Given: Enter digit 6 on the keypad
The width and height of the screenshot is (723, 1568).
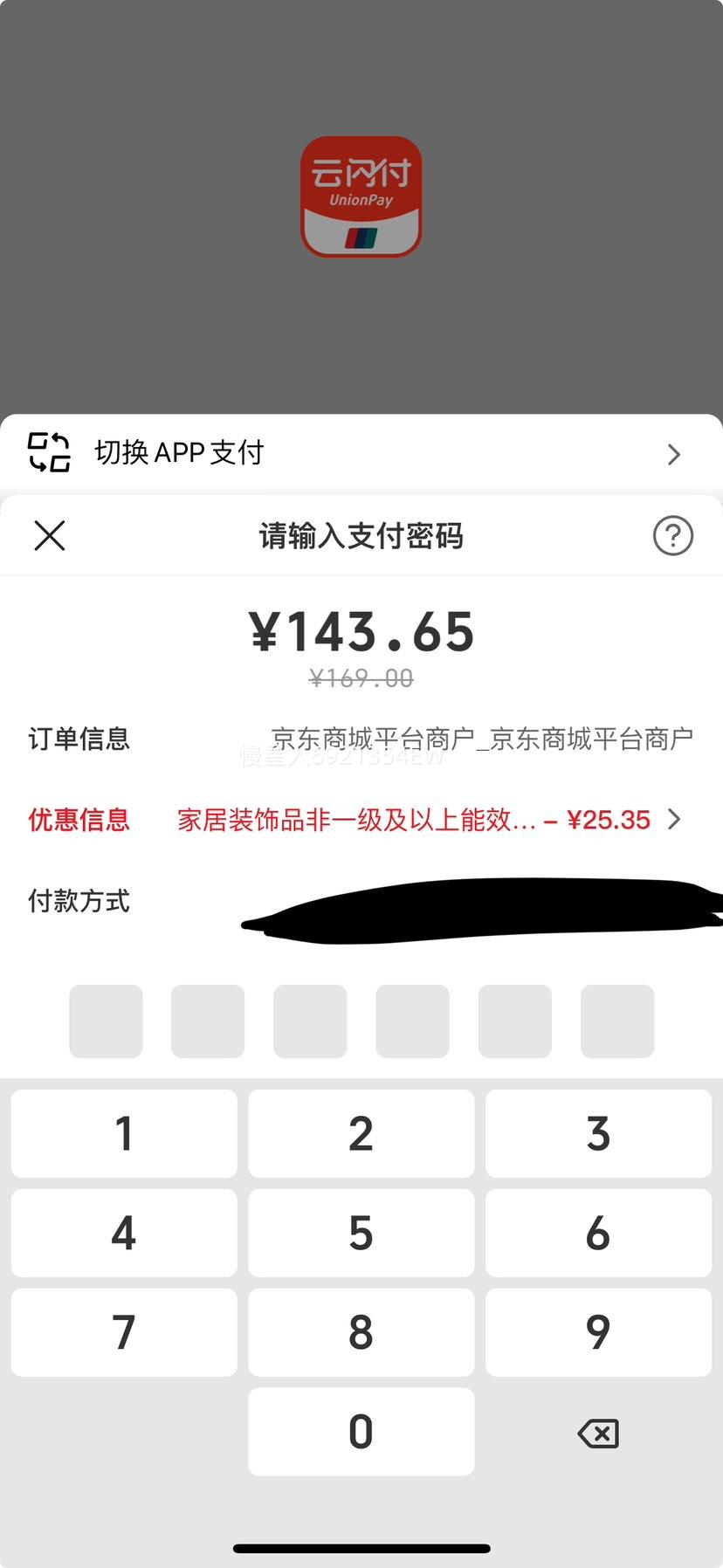Looking at the screenshot, I should point(598,1233).
